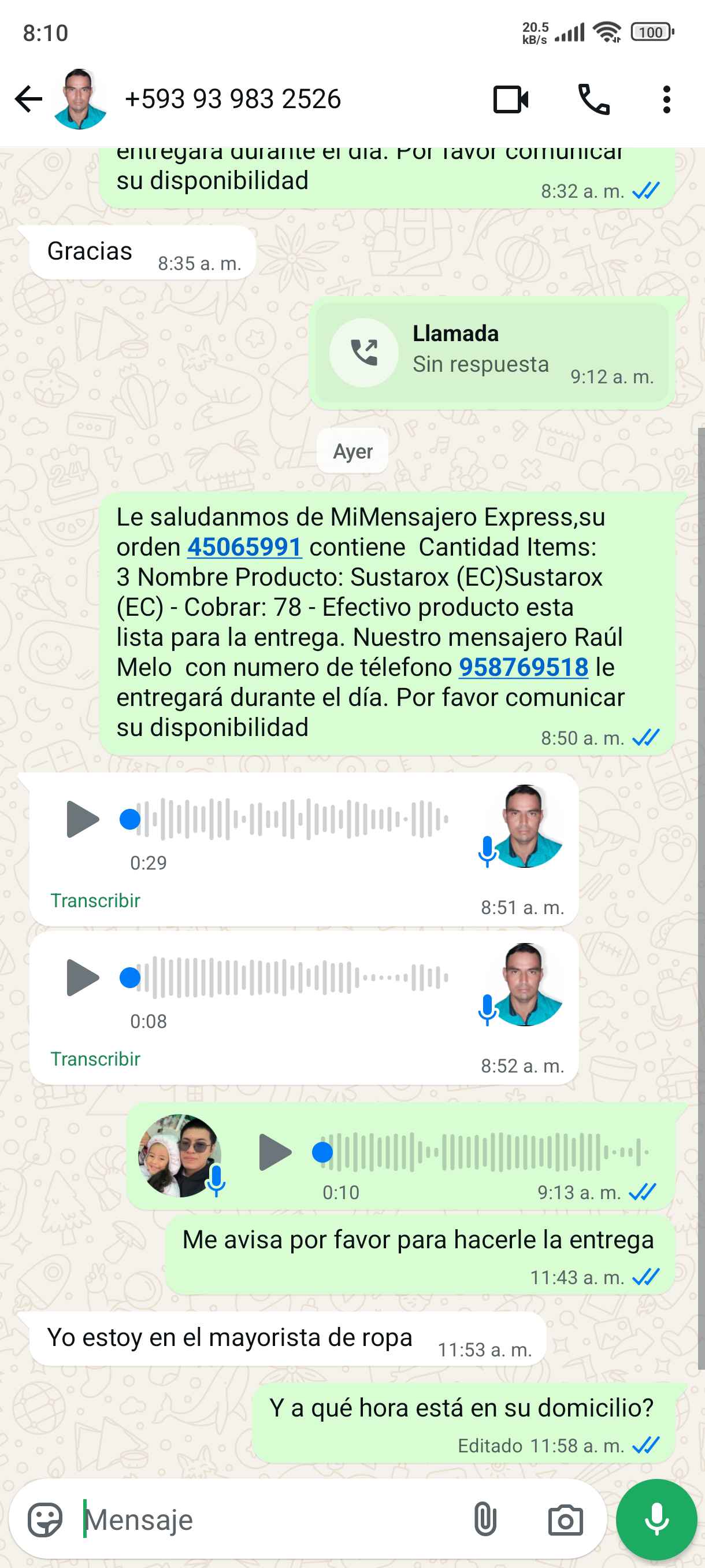The width and height of the screenshot is (705, 1568).
Task: Open the emoji and sticker picker
Action: click(x=45, y=1520)
